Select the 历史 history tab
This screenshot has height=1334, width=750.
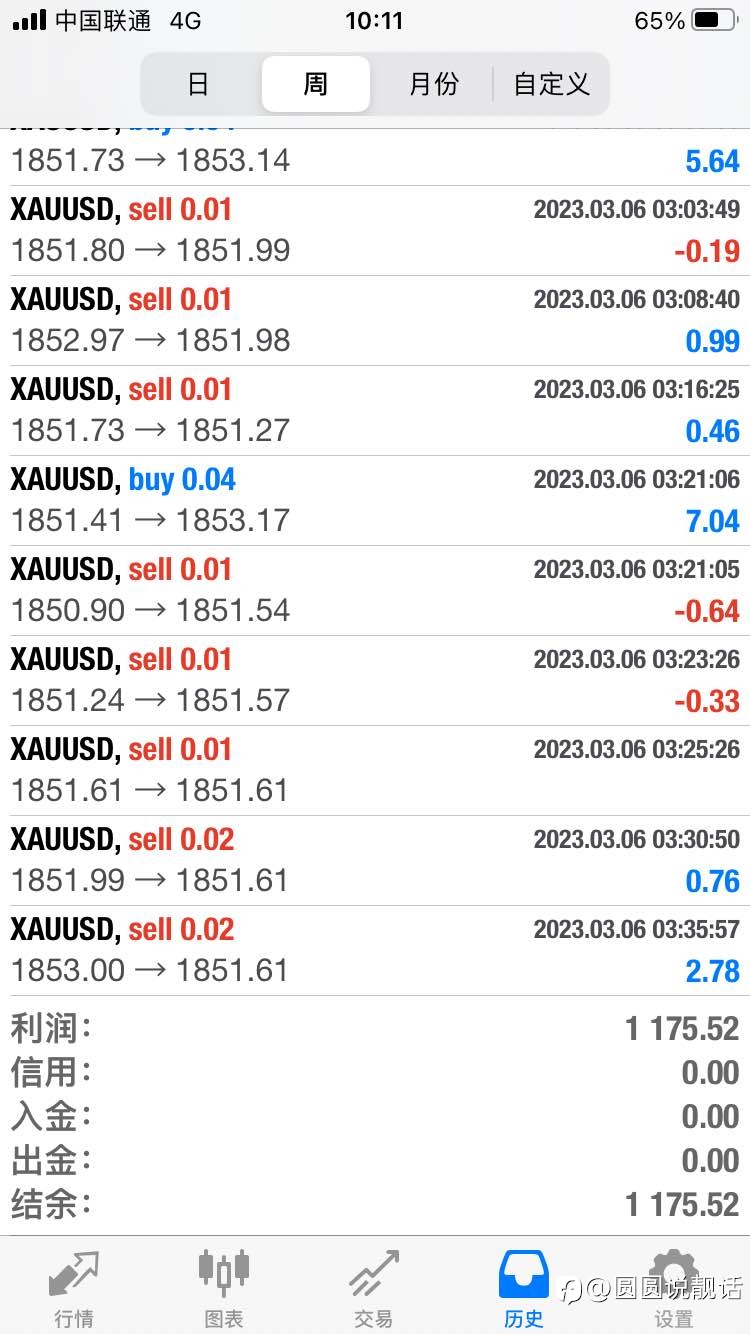[x=524, y=1287]
